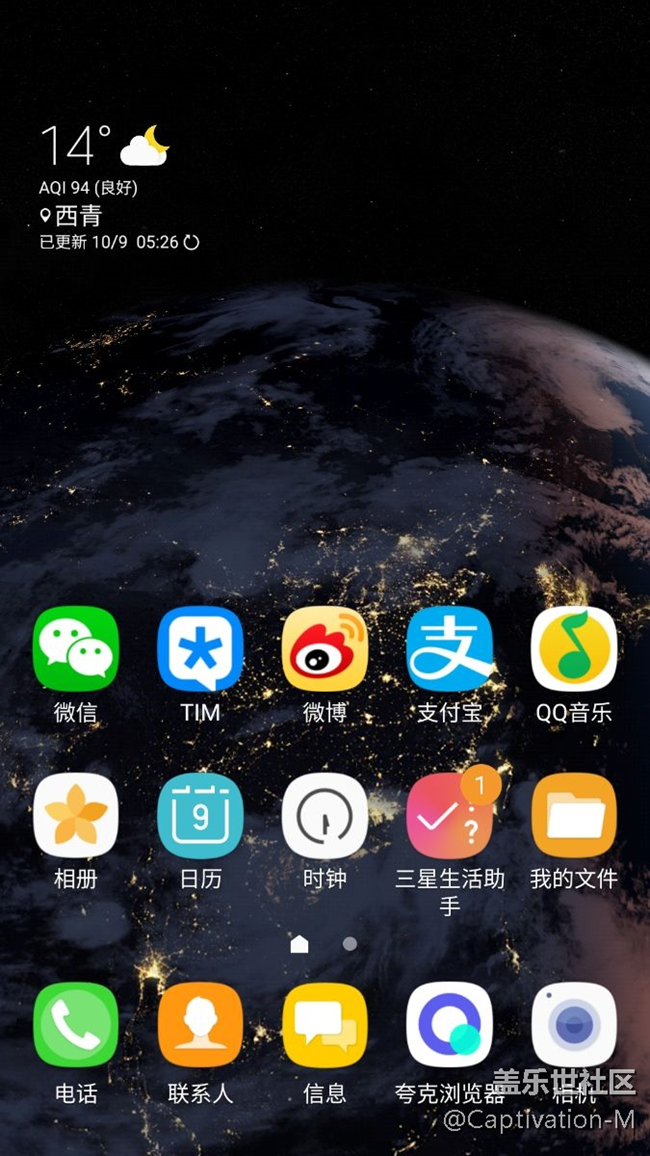
Task: Open the Gallery (相册) app
Action: (x=76, y=815)
